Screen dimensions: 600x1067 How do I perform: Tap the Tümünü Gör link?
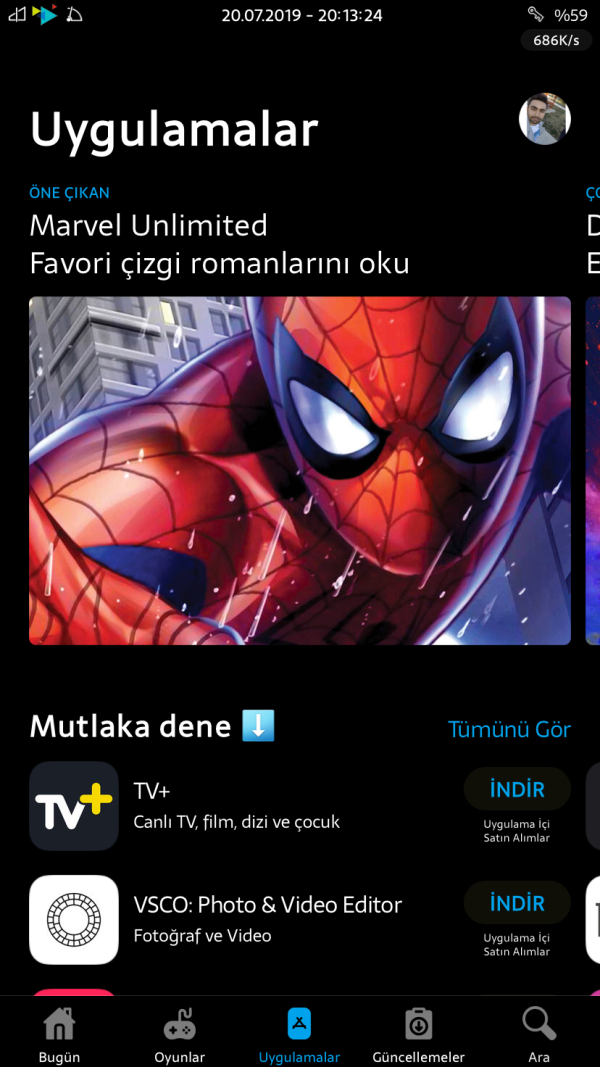(x=509, y=730)
